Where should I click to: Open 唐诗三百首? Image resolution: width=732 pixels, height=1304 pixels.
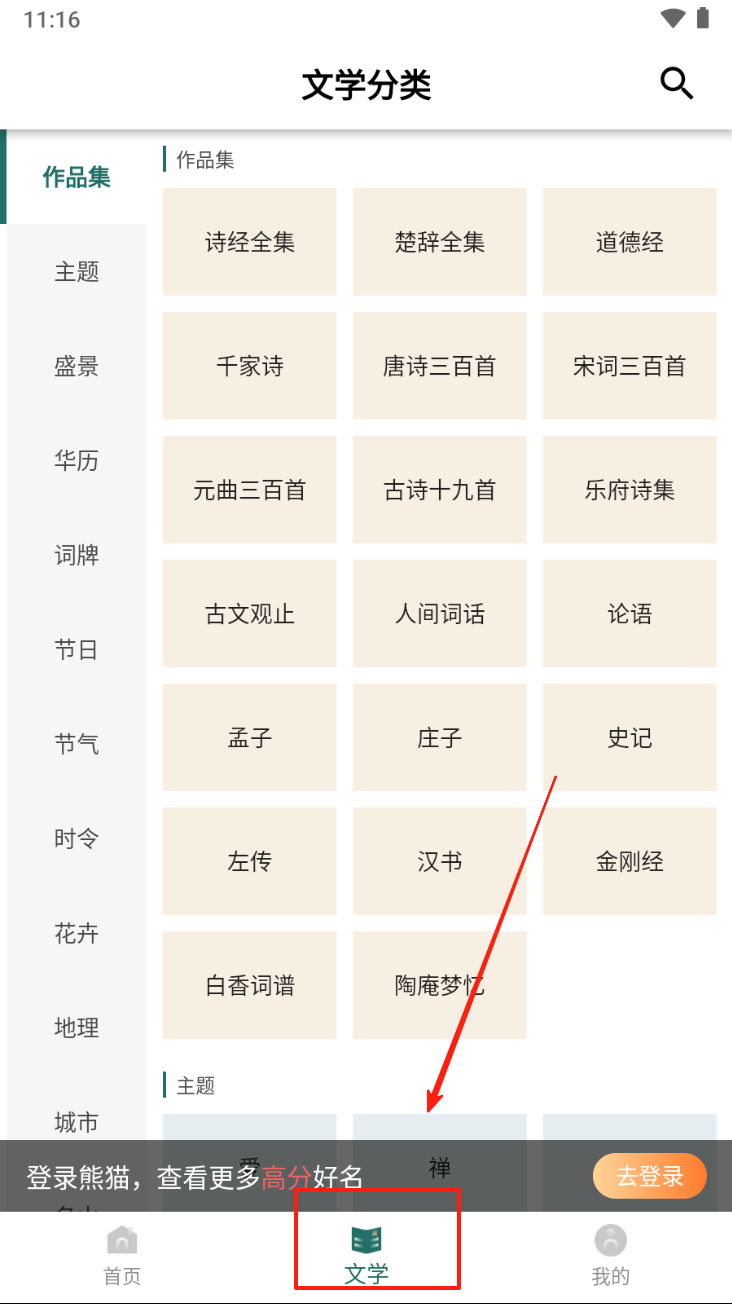pos(440,366)
